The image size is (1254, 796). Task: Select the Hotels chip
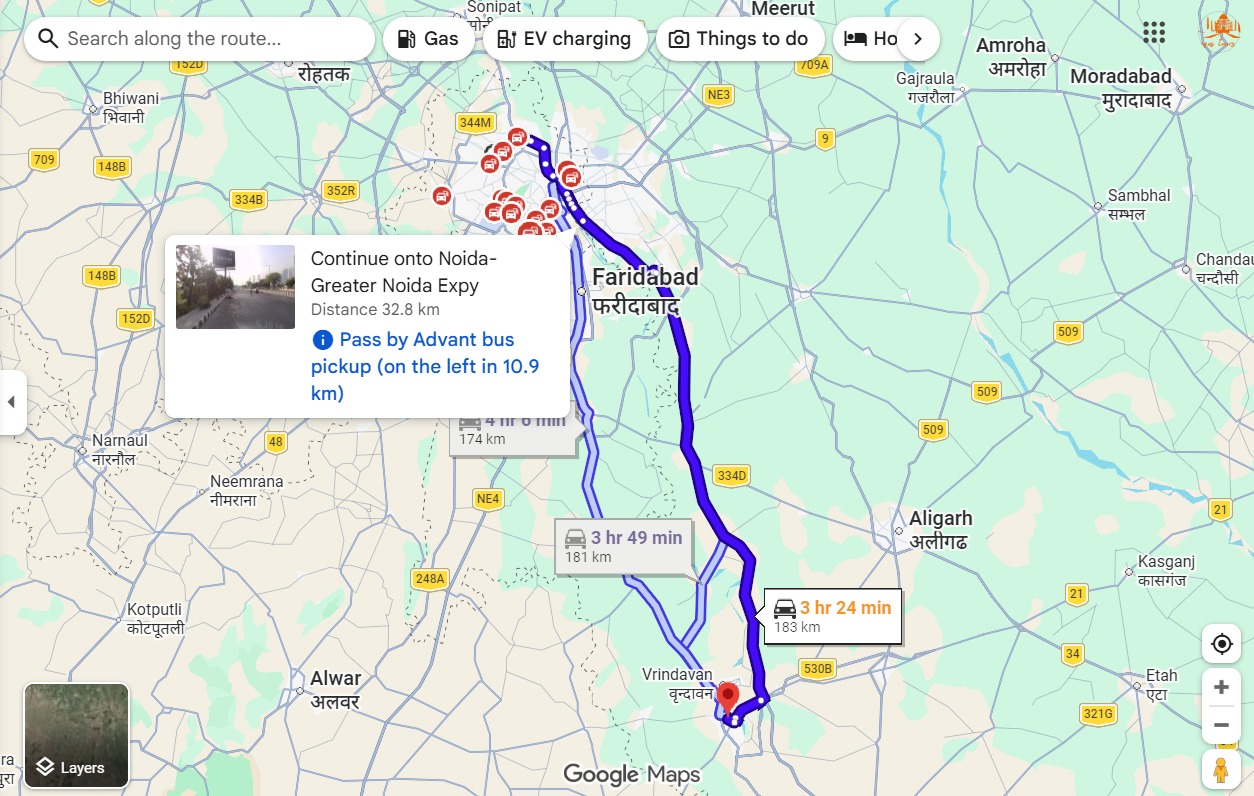[870, 39]
